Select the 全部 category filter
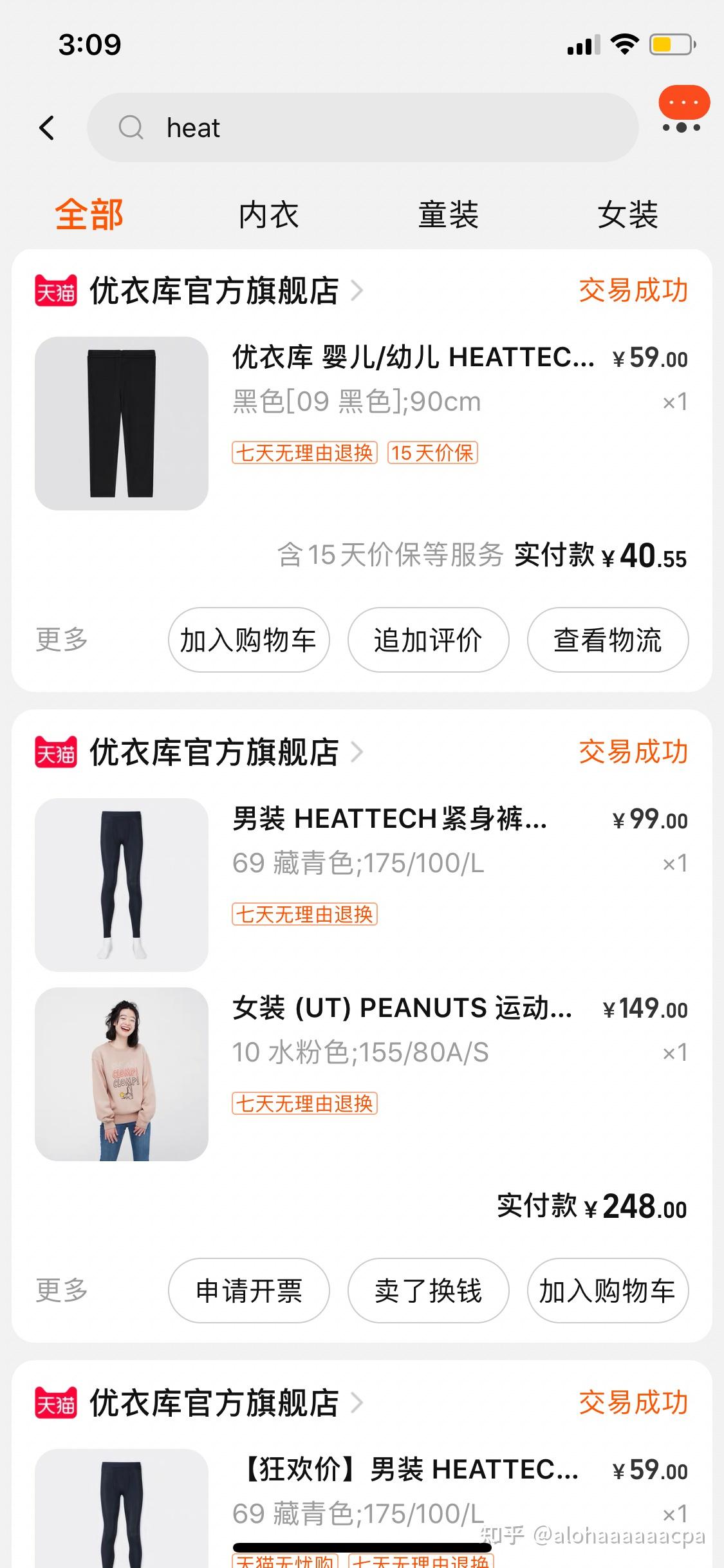 pos(89,214)
